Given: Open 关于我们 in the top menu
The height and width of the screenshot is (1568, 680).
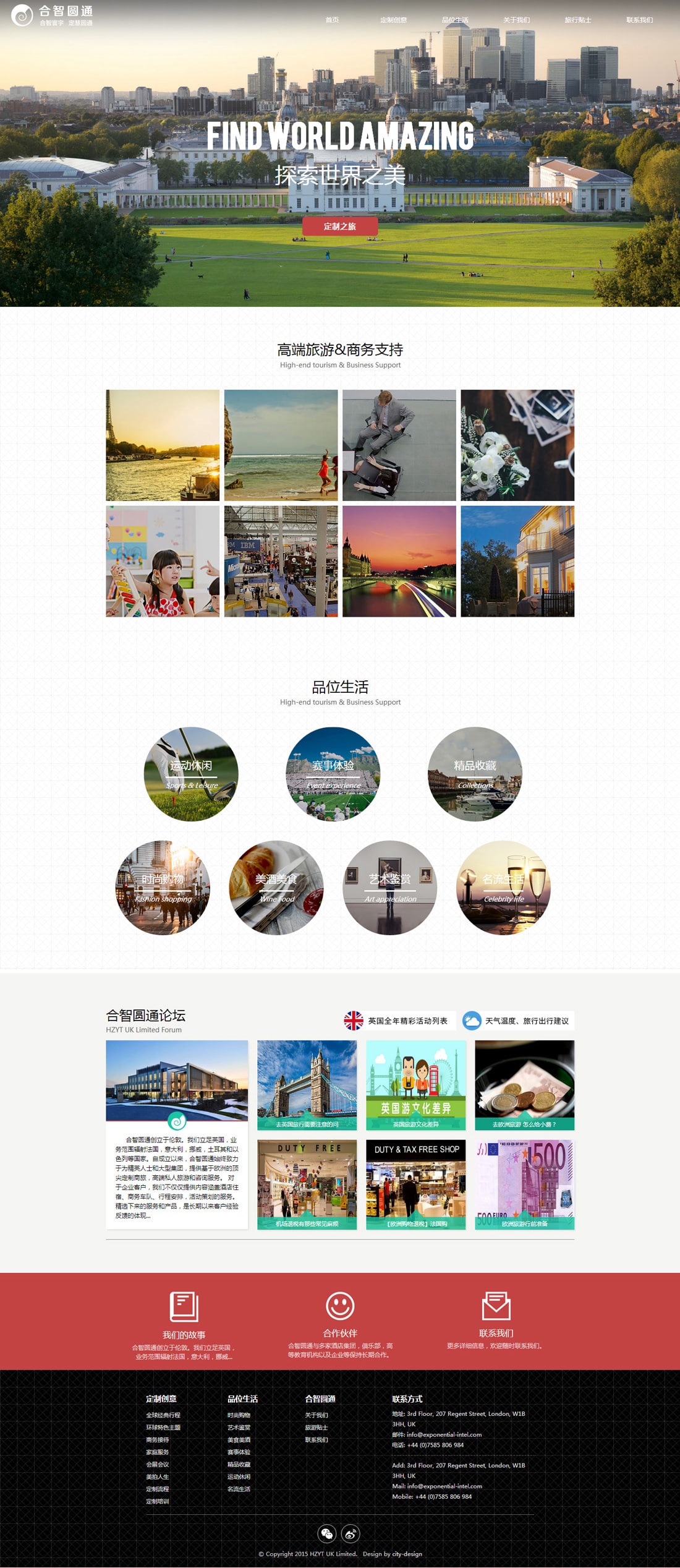Looking at the screenshot, I should click(516, 20).
